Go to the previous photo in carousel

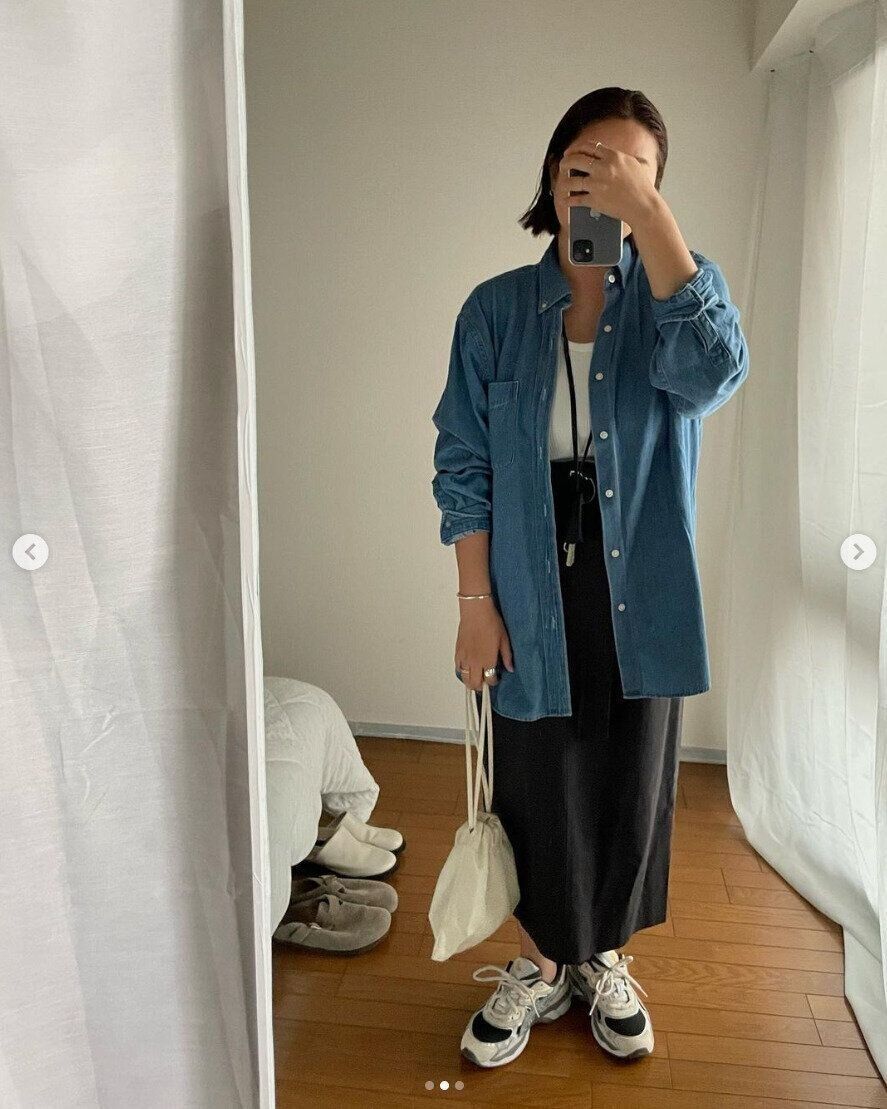click(x=30, y=552)
